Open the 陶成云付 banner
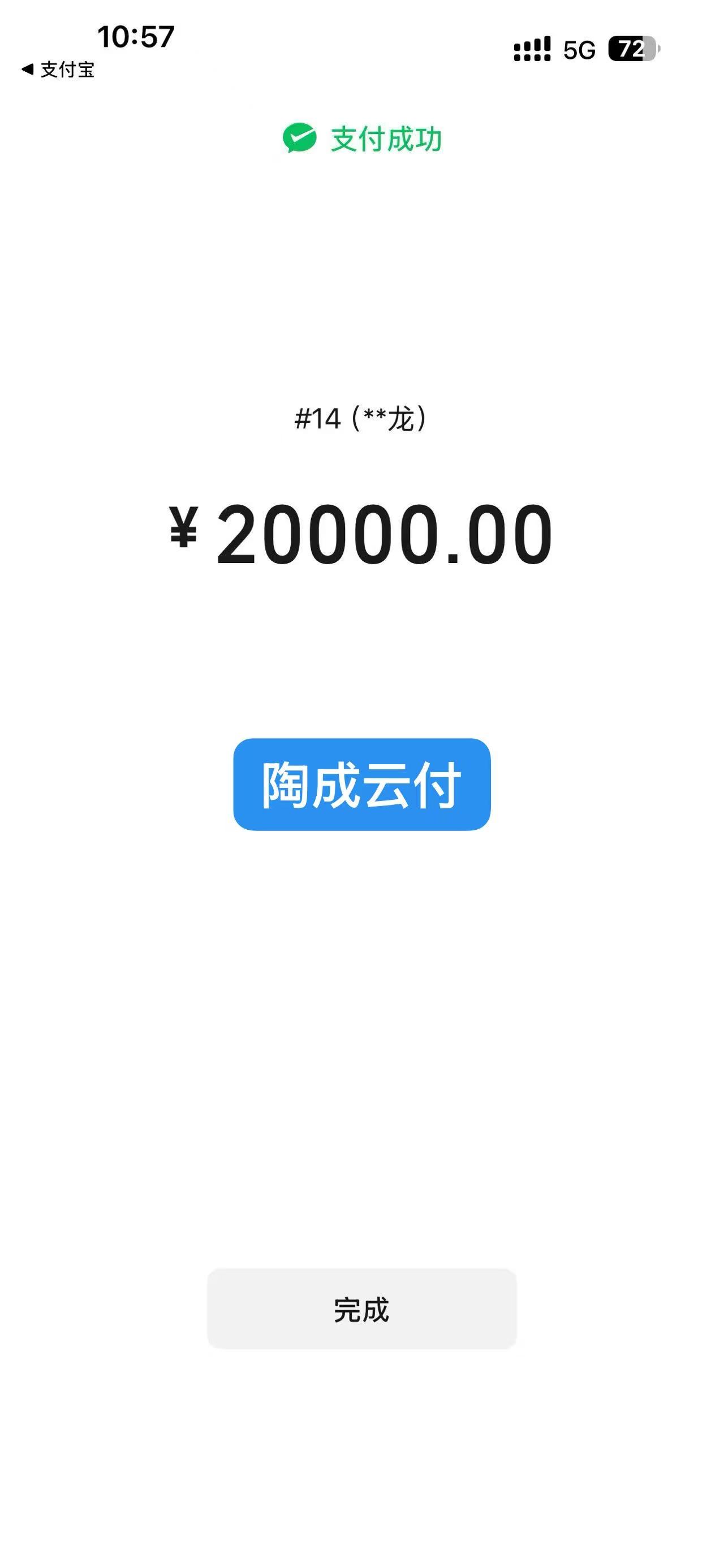 (x=361, y=784)
